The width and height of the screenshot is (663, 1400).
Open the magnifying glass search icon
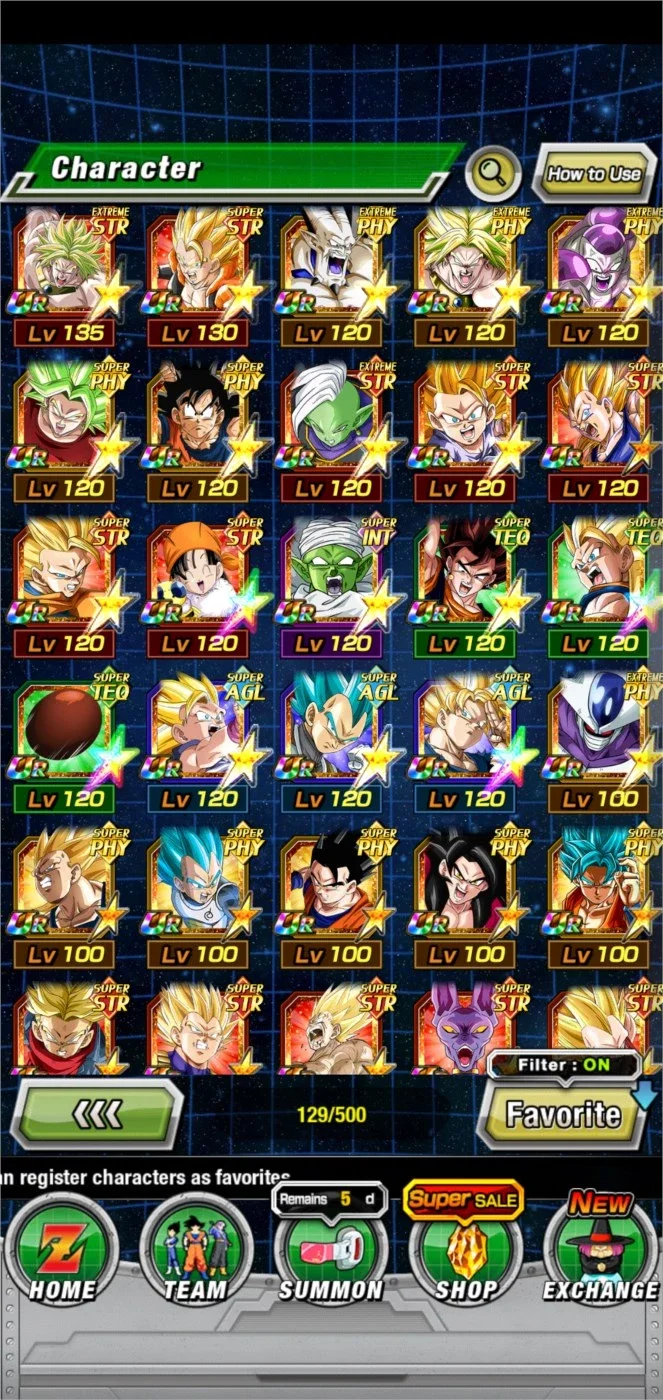click(x=493, y=174)
